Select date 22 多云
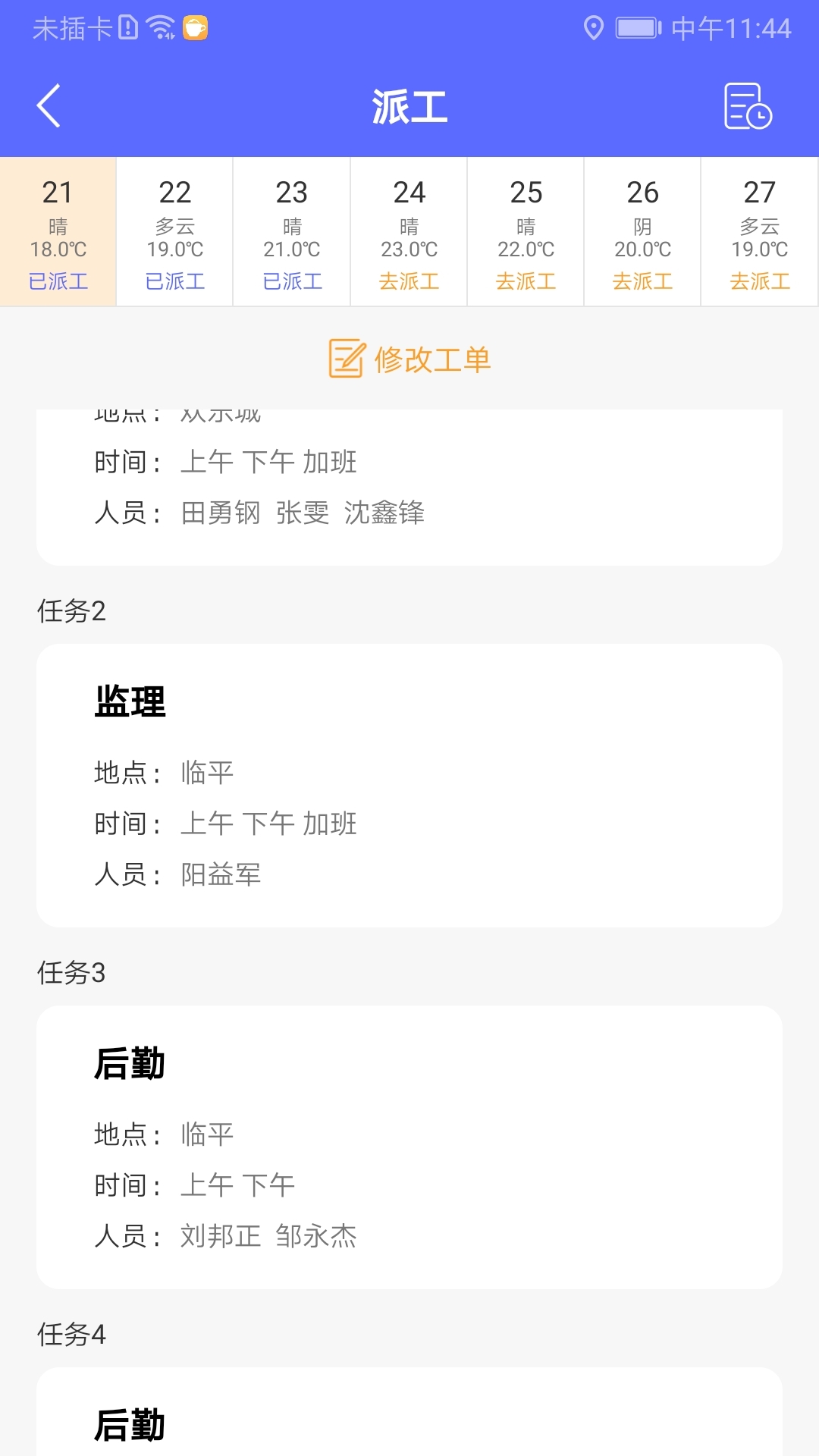 pos(175,232)
